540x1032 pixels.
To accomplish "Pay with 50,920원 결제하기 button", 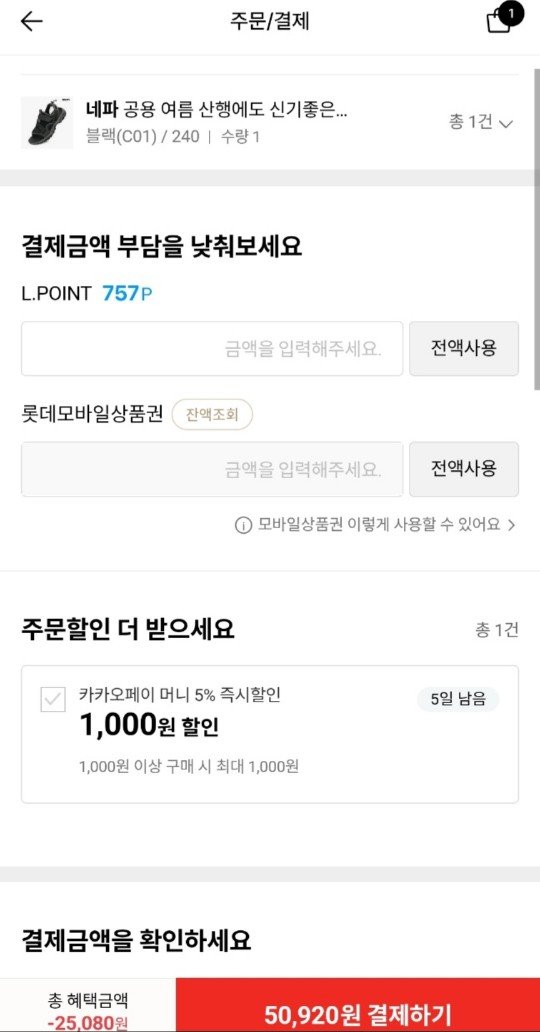I will [358, 1008].
